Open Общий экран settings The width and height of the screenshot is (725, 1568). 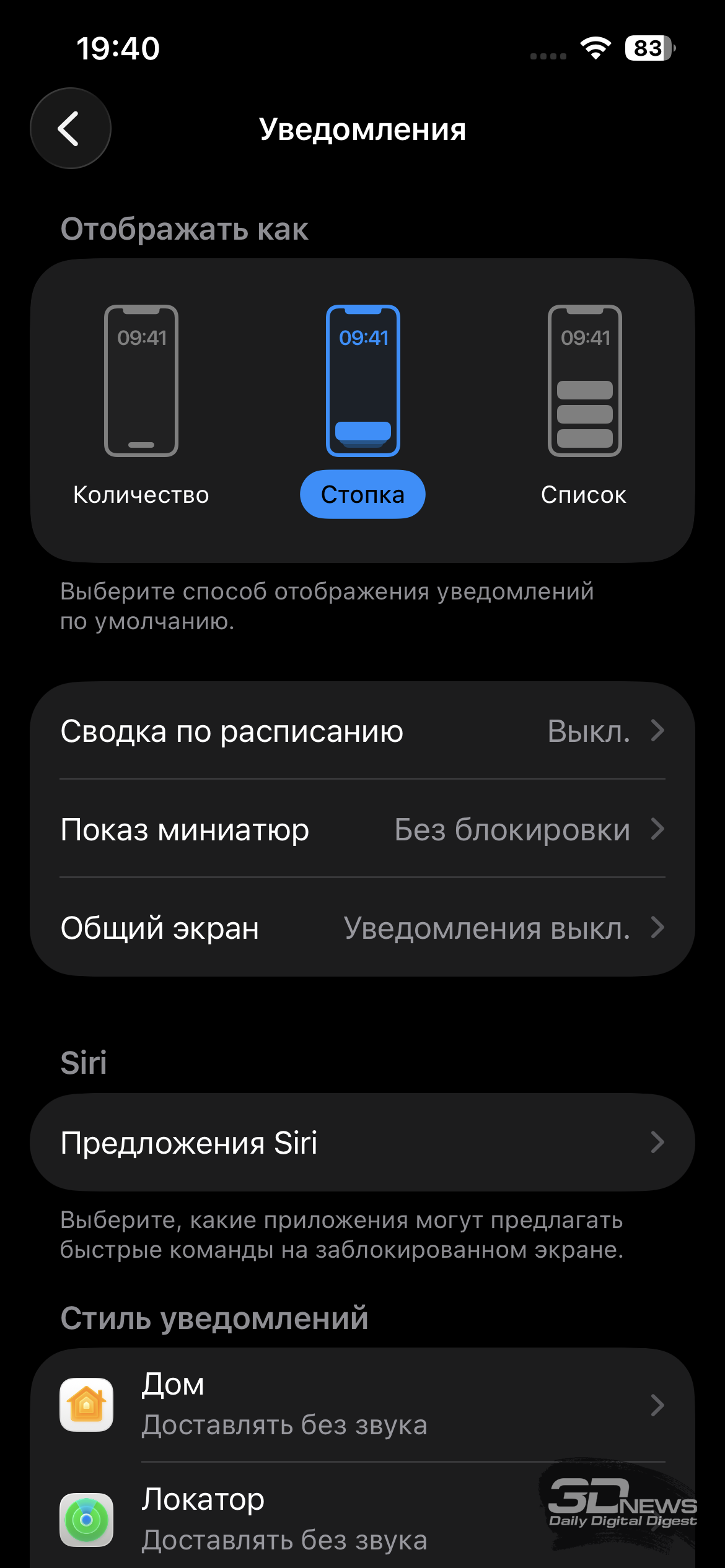click(362, 928)
